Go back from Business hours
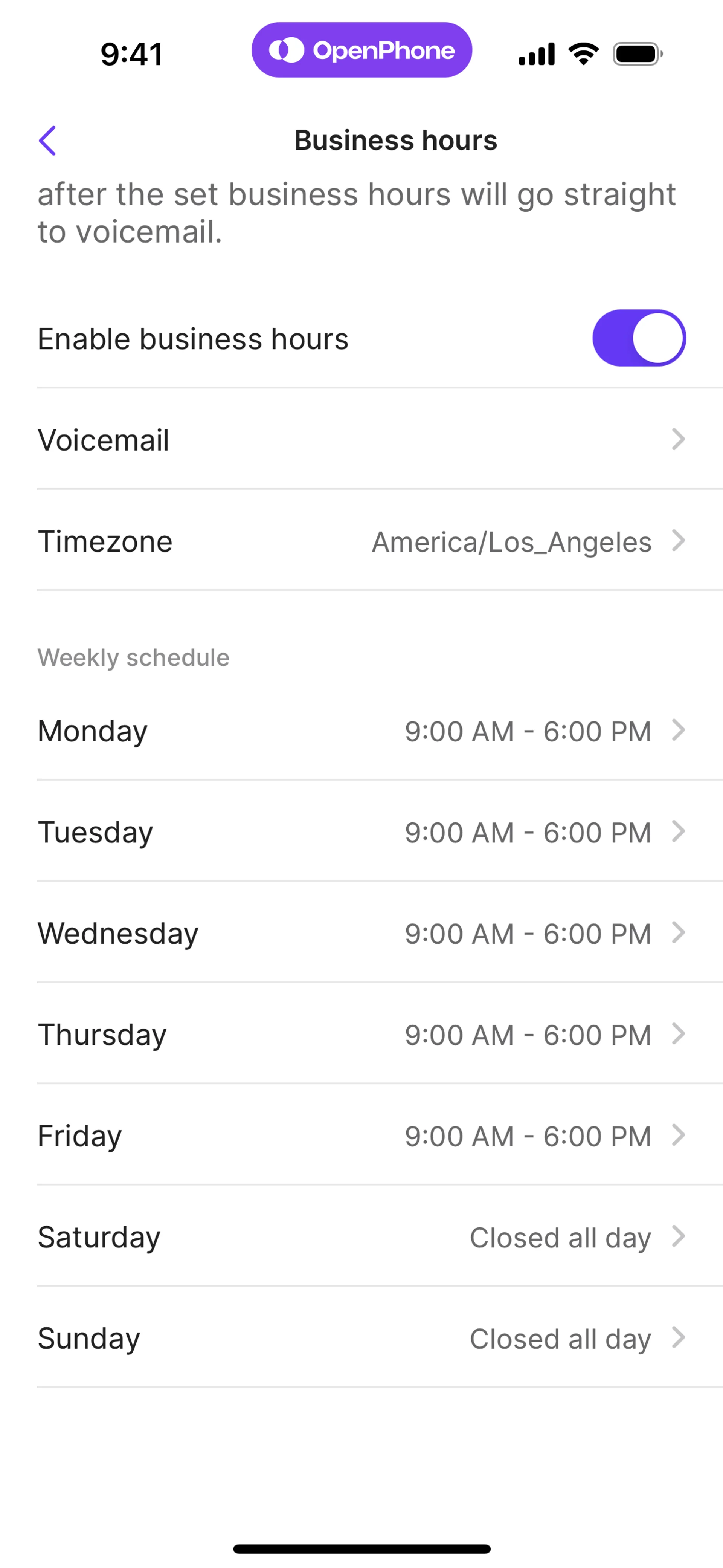The image size is (723, 1568). (x=47, y=141)
